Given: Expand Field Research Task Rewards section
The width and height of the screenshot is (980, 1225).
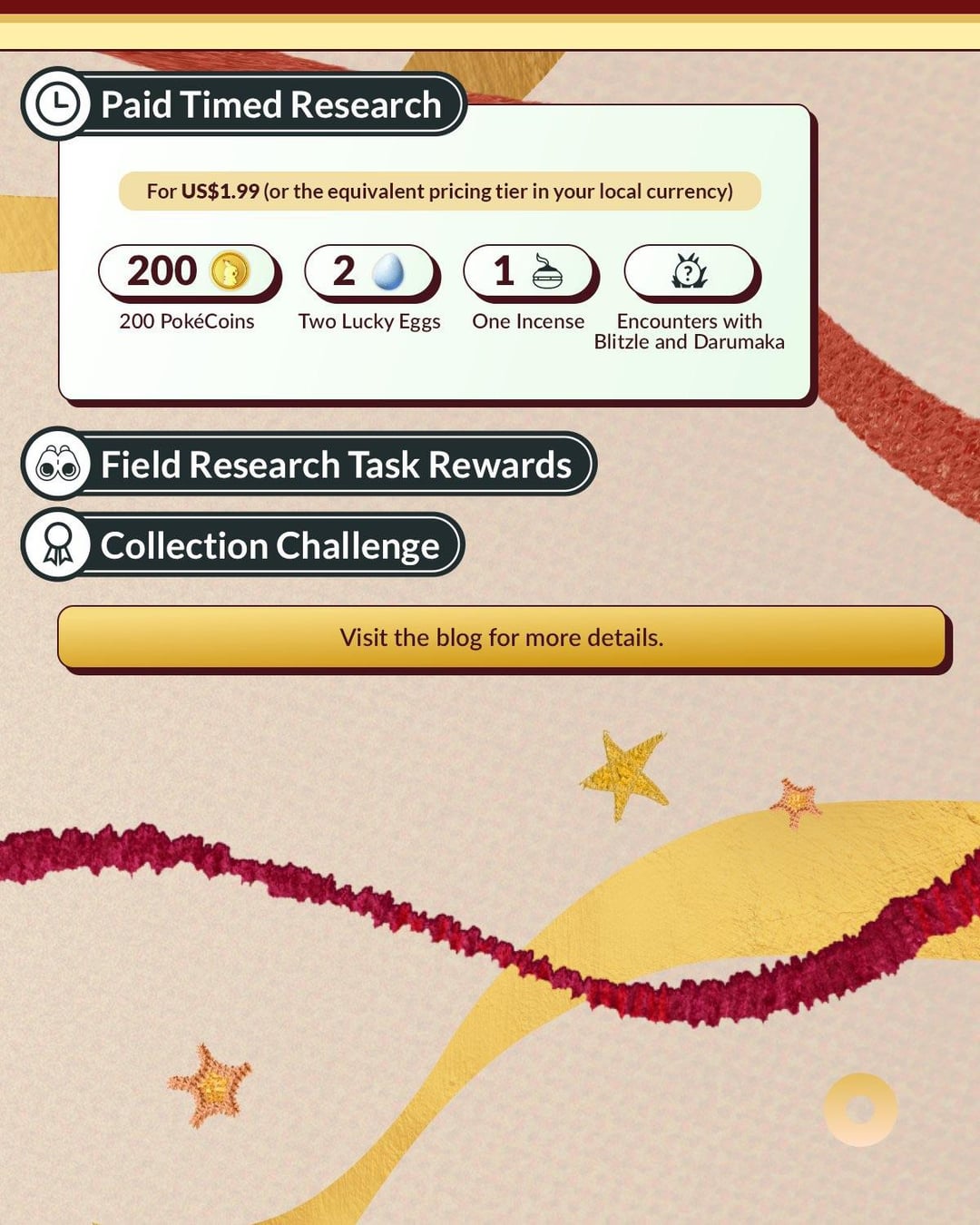Looking at the screenshot, I should (334, 465).
